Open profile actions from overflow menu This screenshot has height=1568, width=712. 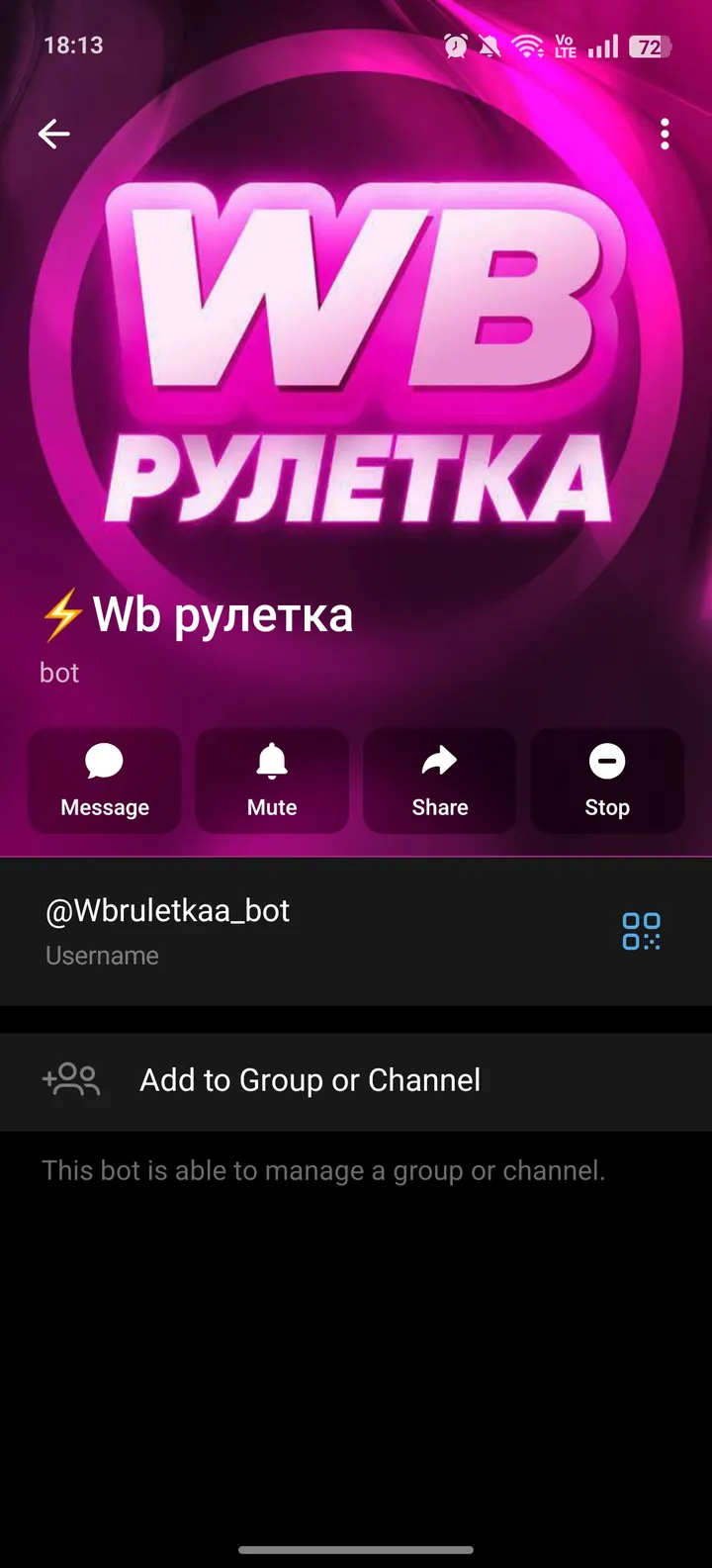coord(664,134)
